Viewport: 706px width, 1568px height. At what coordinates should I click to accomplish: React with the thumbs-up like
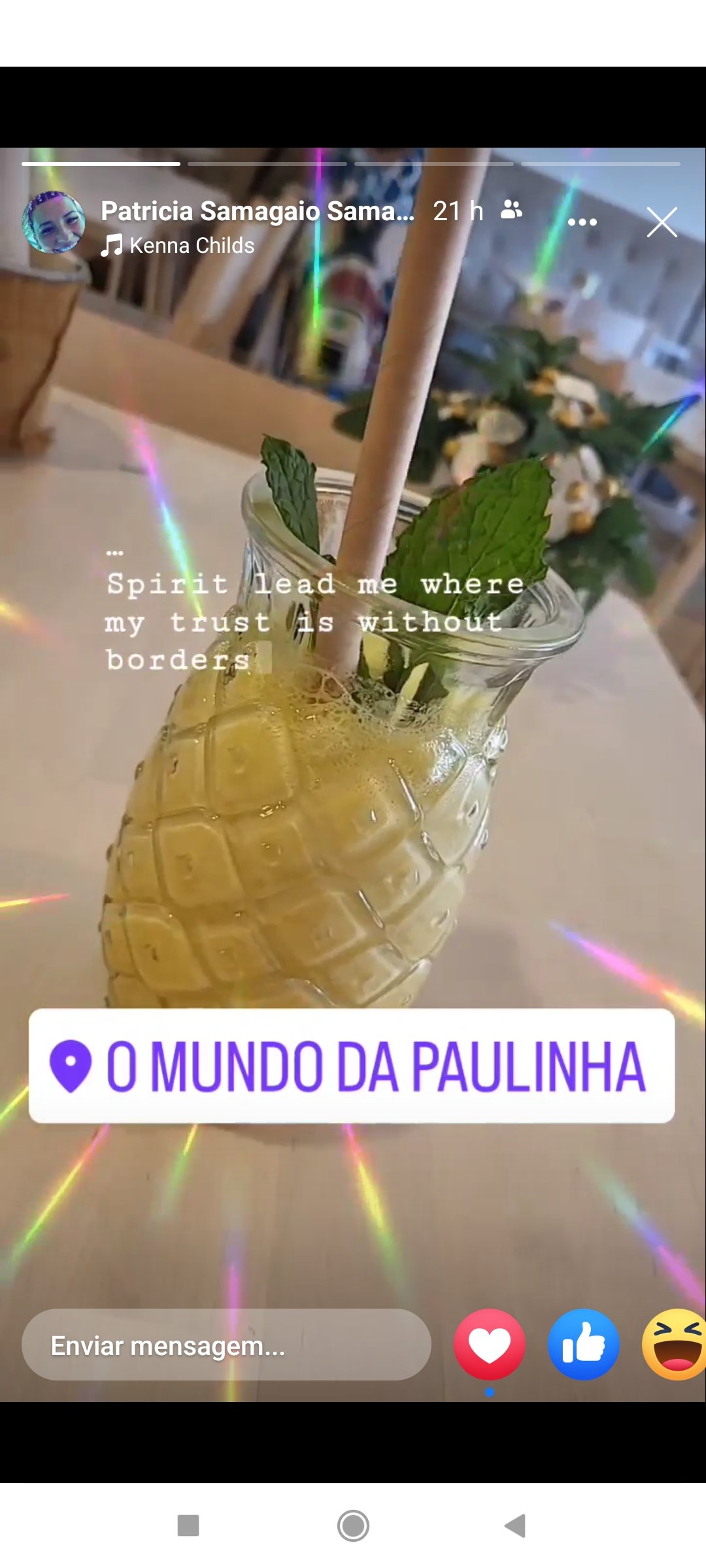(583, 1345)
